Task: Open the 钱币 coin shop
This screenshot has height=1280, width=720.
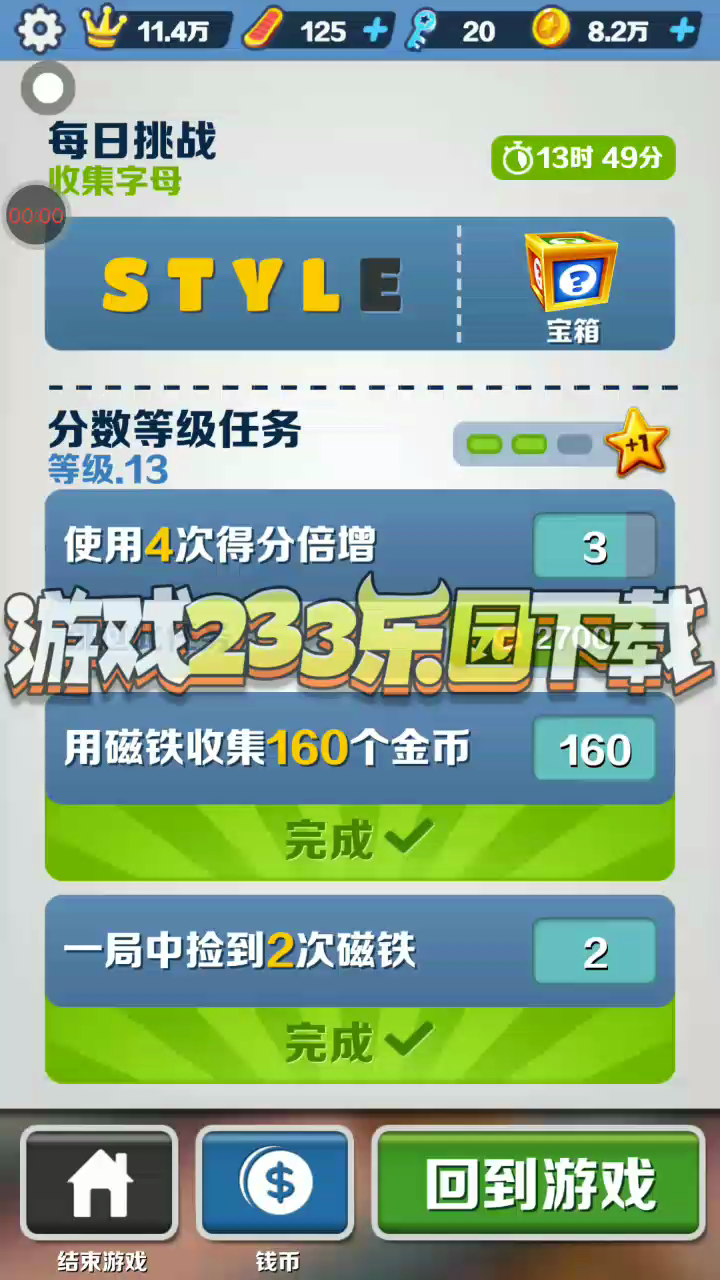Action: coord(276,1183)
